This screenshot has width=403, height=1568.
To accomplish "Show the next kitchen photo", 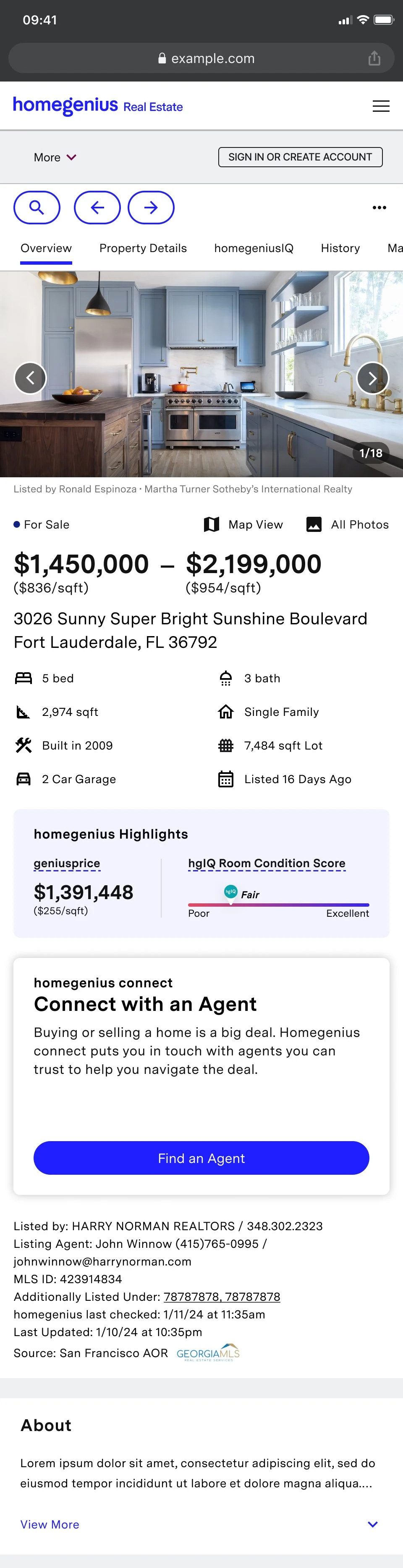I will (372, 378).
